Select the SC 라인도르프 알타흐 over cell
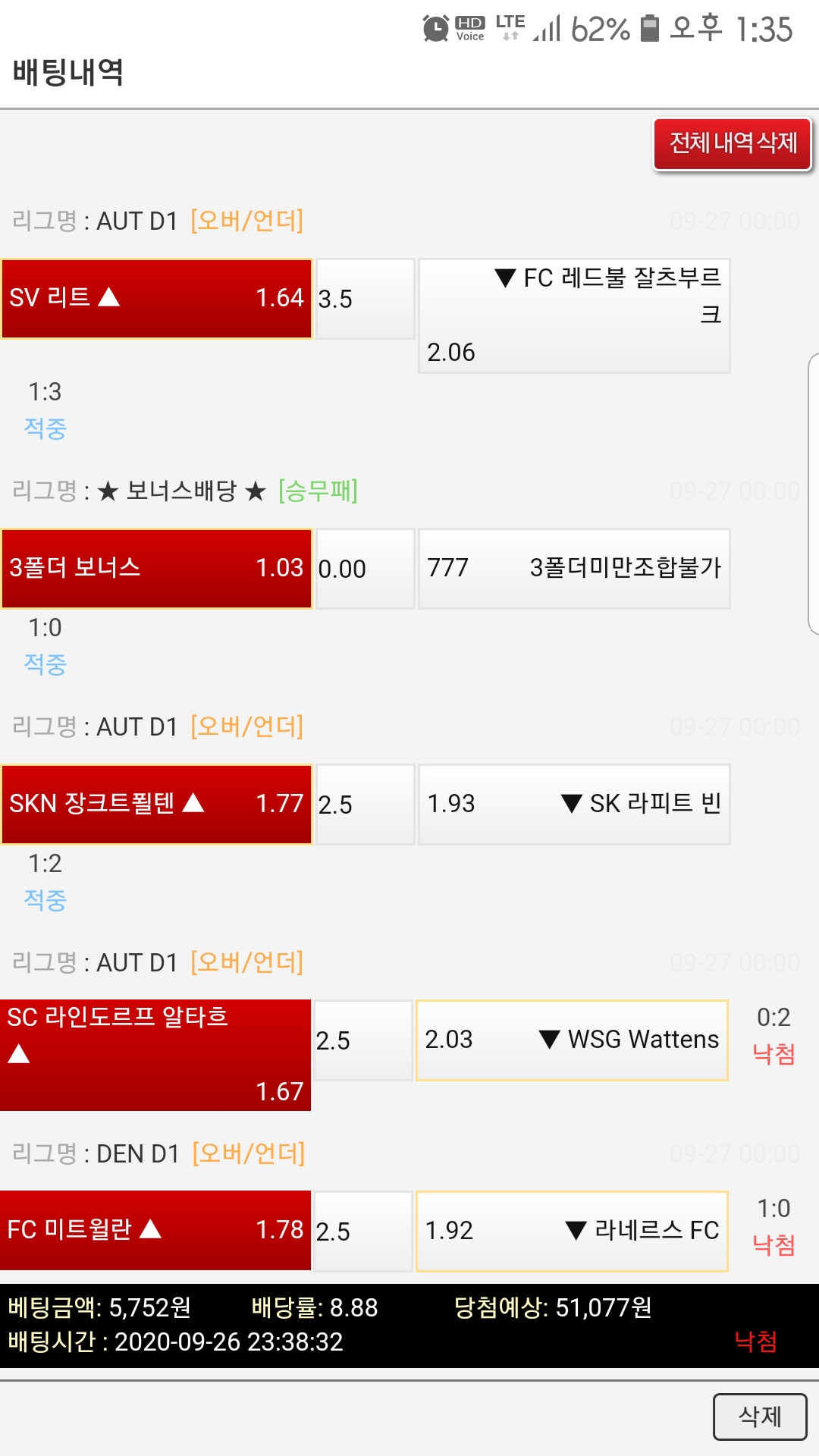Viewport: 819px width, 1456px height. coord(155,1055)
